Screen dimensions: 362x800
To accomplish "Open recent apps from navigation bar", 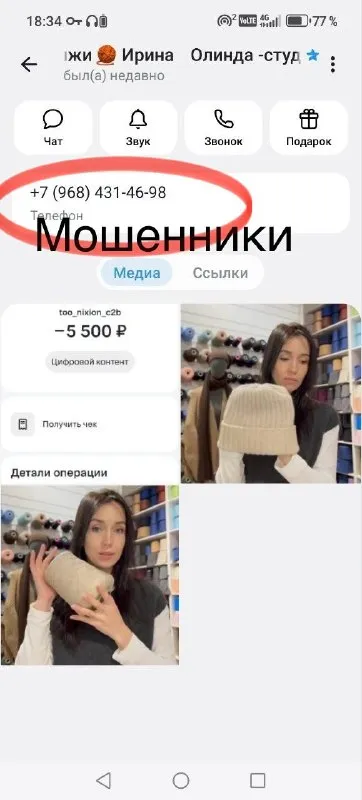I will pyautogui.click(x=257, y=780).
